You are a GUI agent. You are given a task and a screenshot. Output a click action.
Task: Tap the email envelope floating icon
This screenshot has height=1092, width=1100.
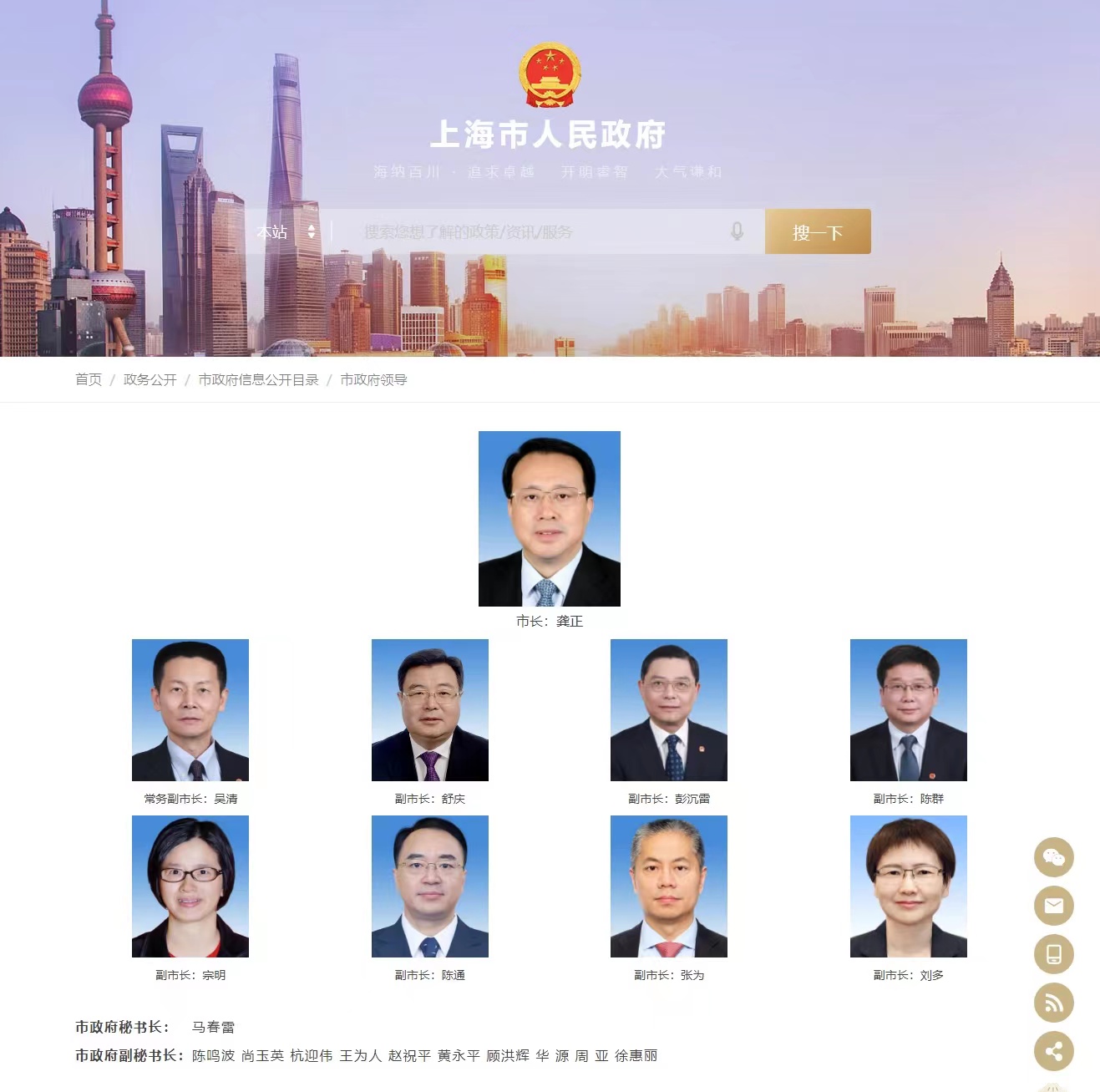click(1053, 906)
